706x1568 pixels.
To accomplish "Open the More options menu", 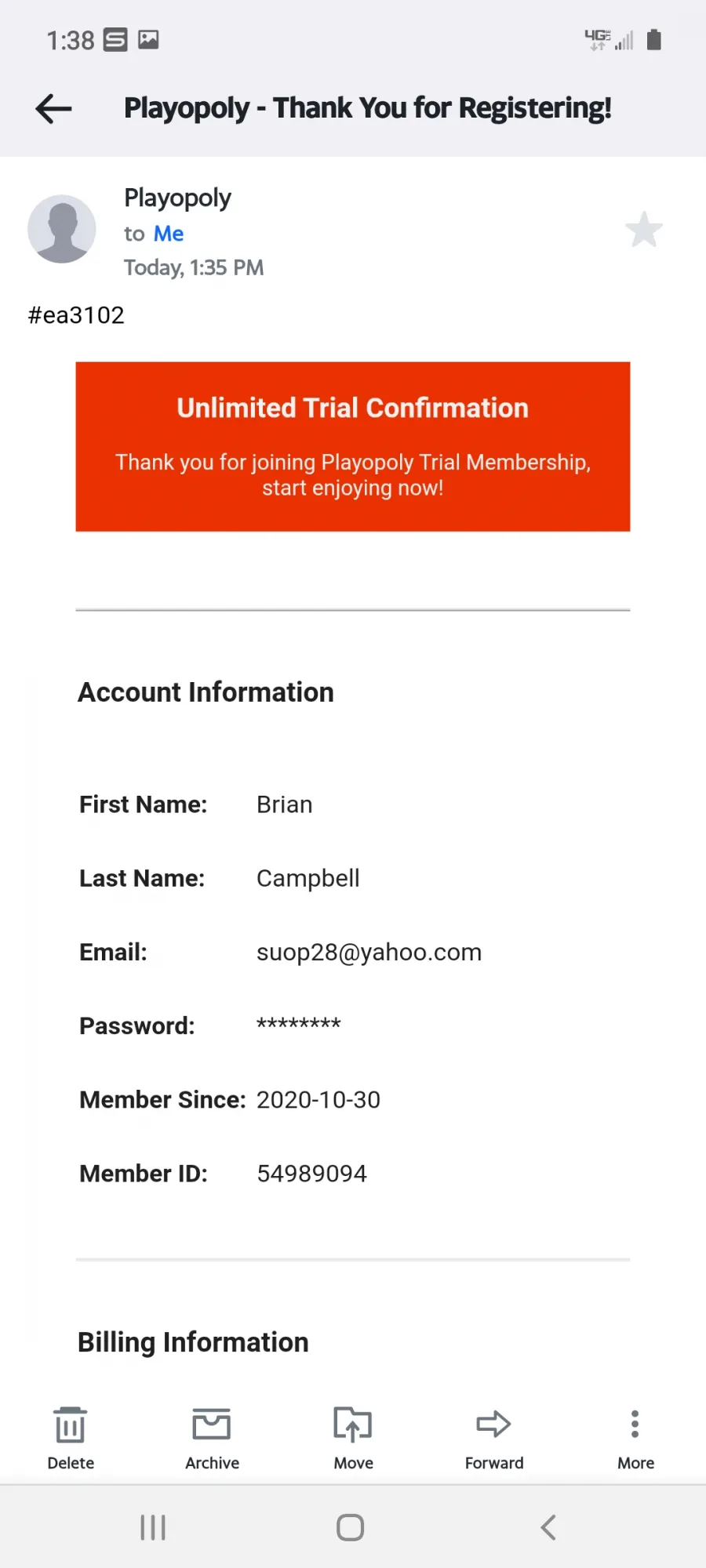I will click(x=635, y=1439).
